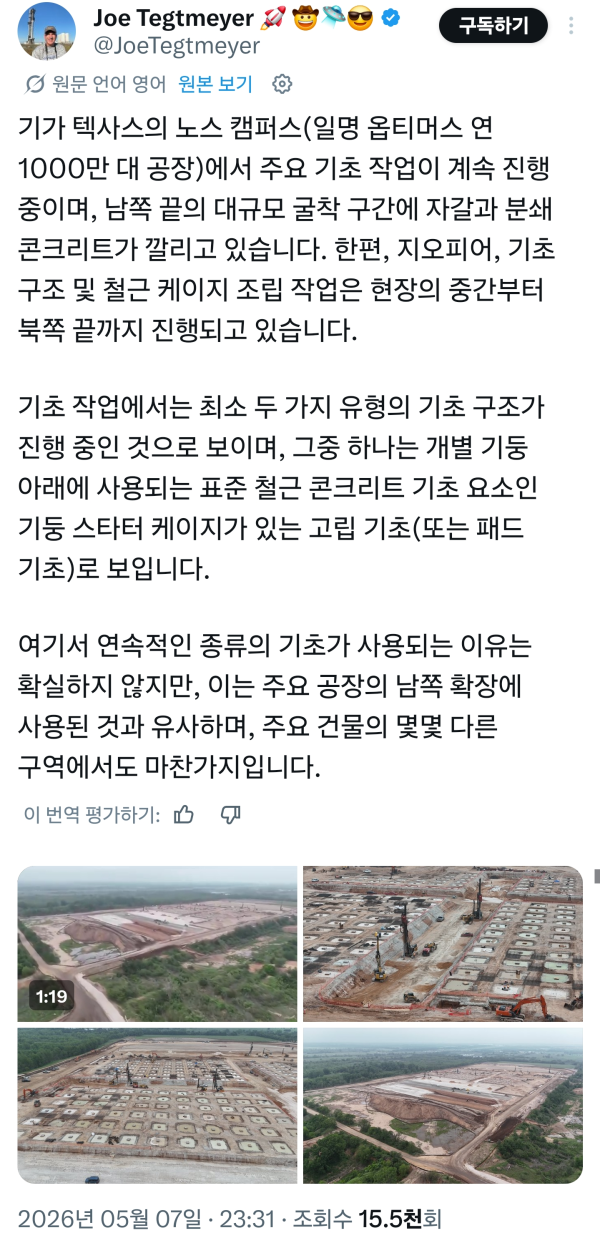
Task: Play the 1:19 video thumbnail
Action: pos(157,943)
